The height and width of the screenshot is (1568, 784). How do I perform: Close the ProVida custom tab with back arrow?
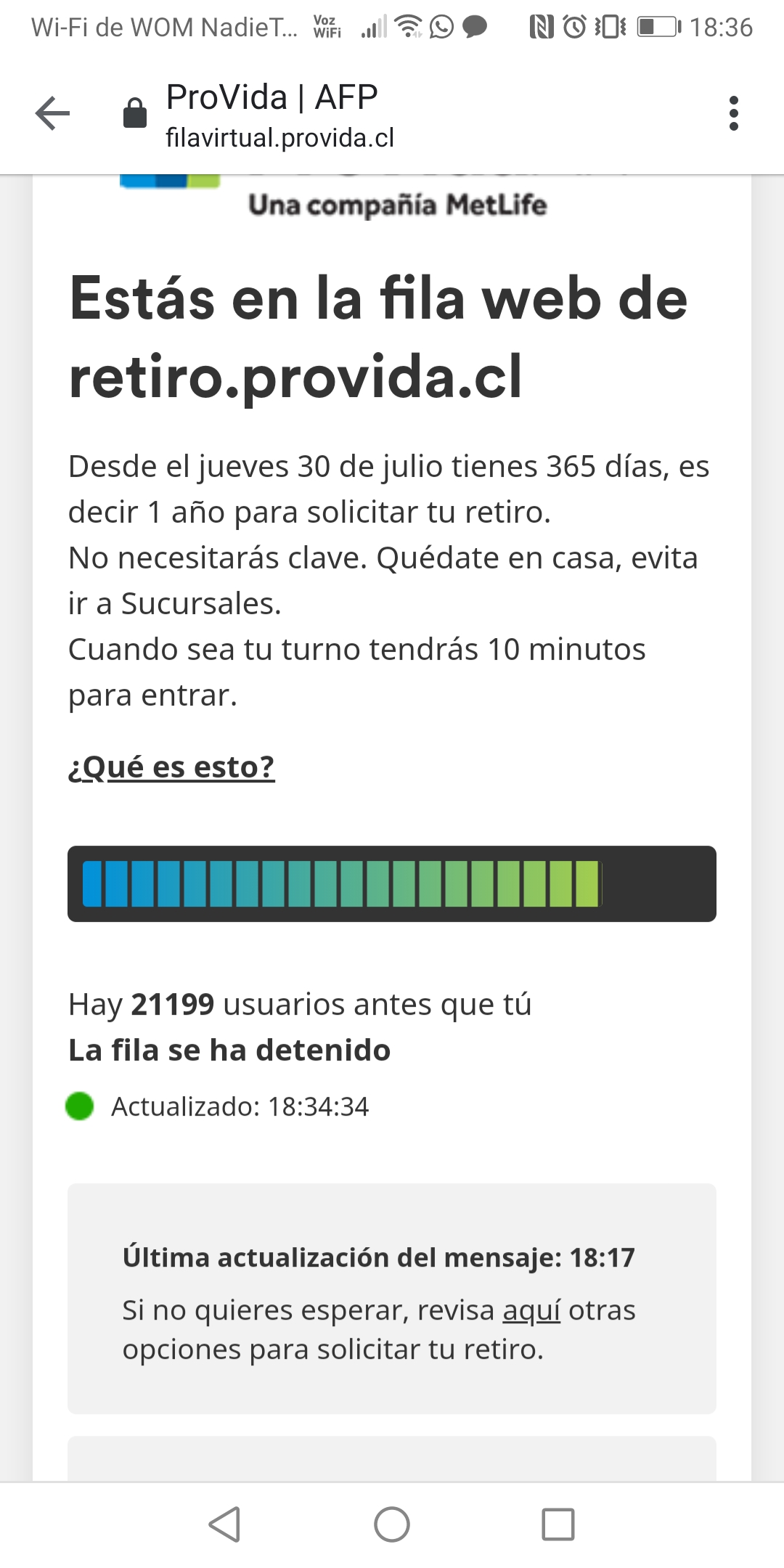(x=52, y=113)
